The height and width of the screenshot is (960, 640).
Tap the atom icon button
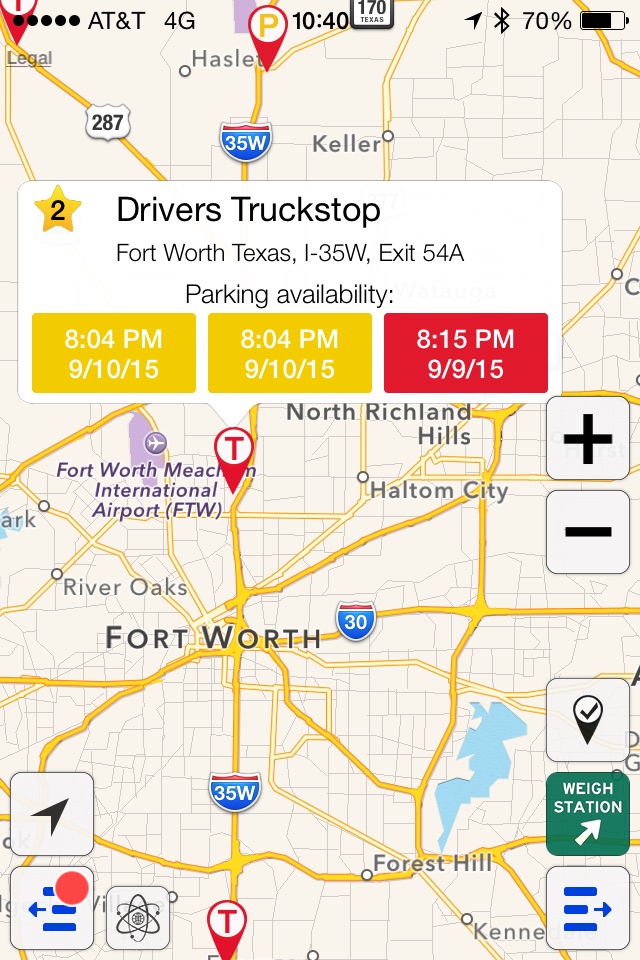click(x=138, y=916)
